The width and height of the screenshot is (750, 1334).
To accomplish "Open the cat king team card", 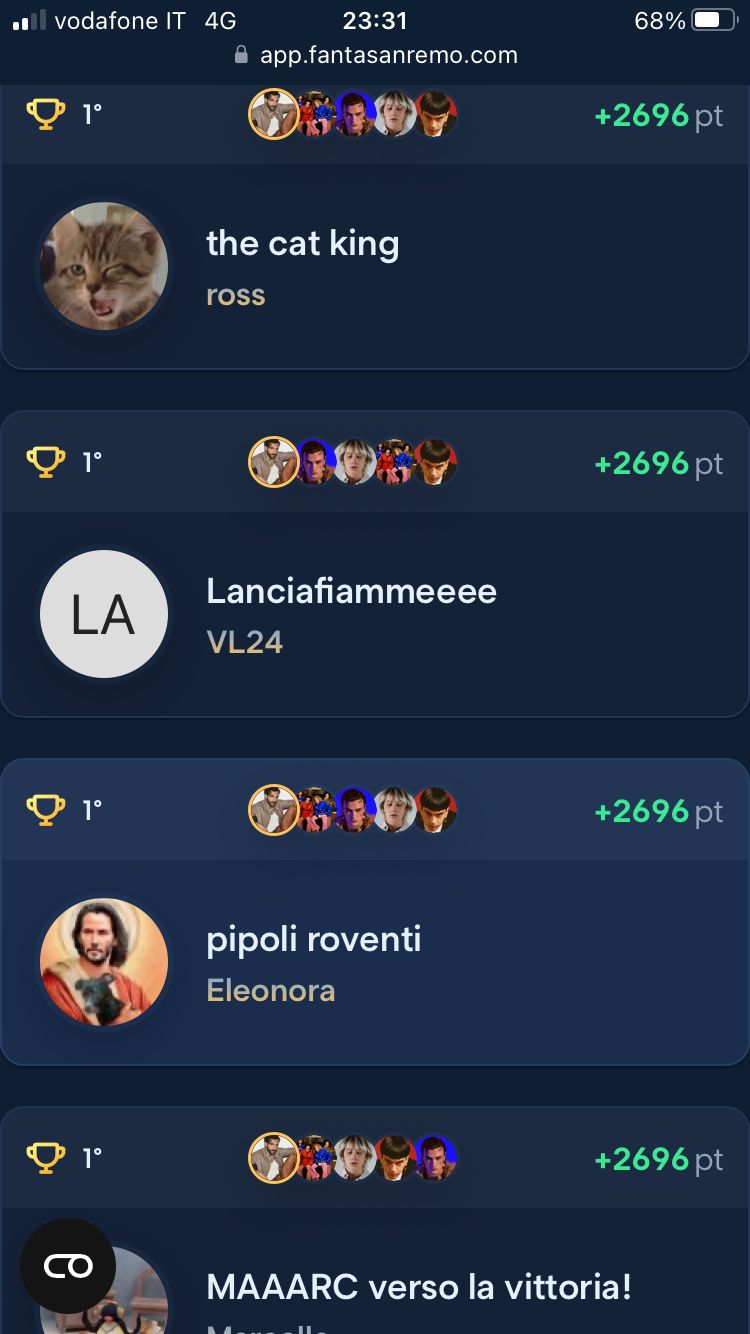I will 375,226.
